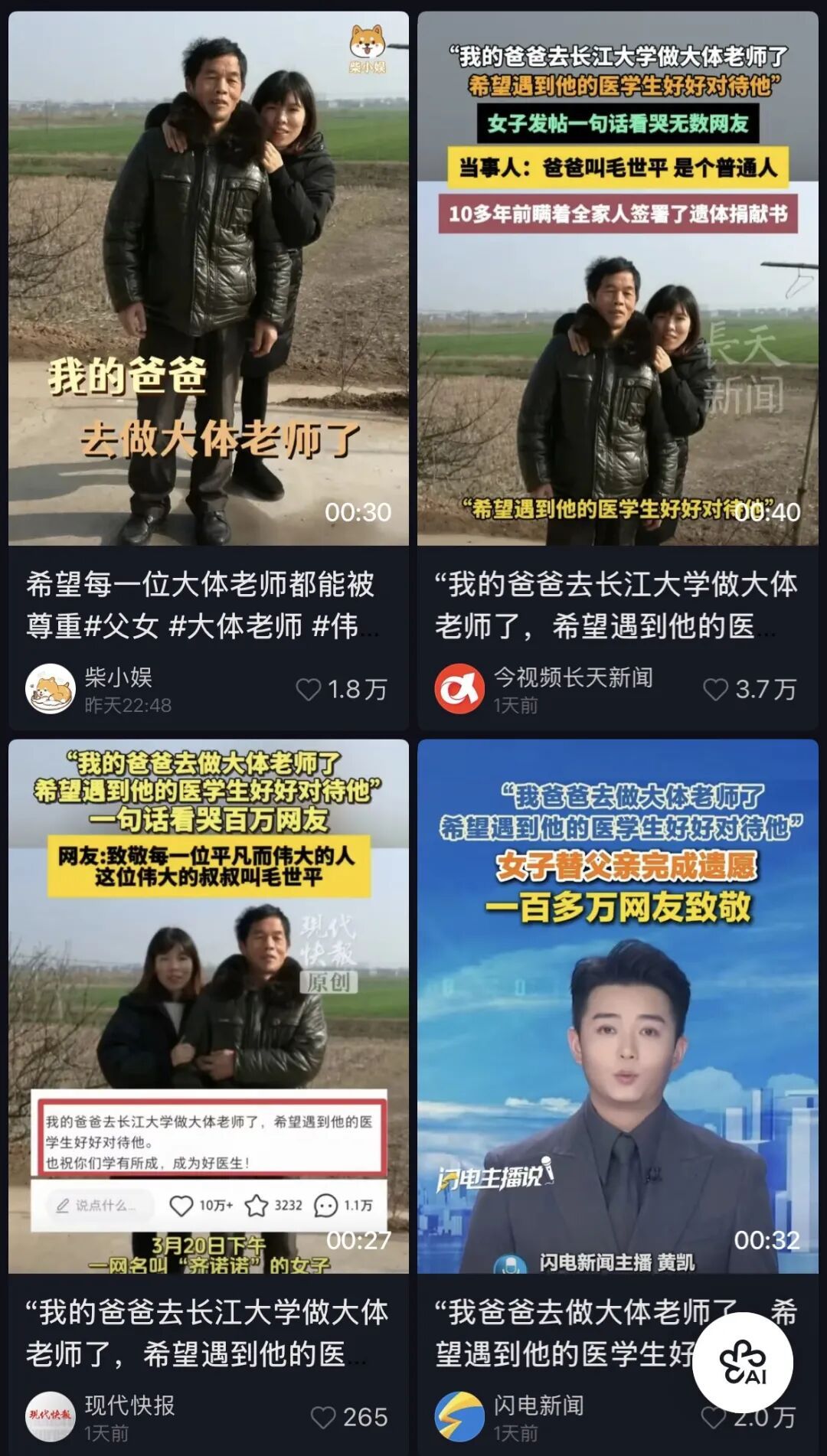View the 现代快报 account profile
This screenshot has width=827, height=1456.
coord(51,1416)
